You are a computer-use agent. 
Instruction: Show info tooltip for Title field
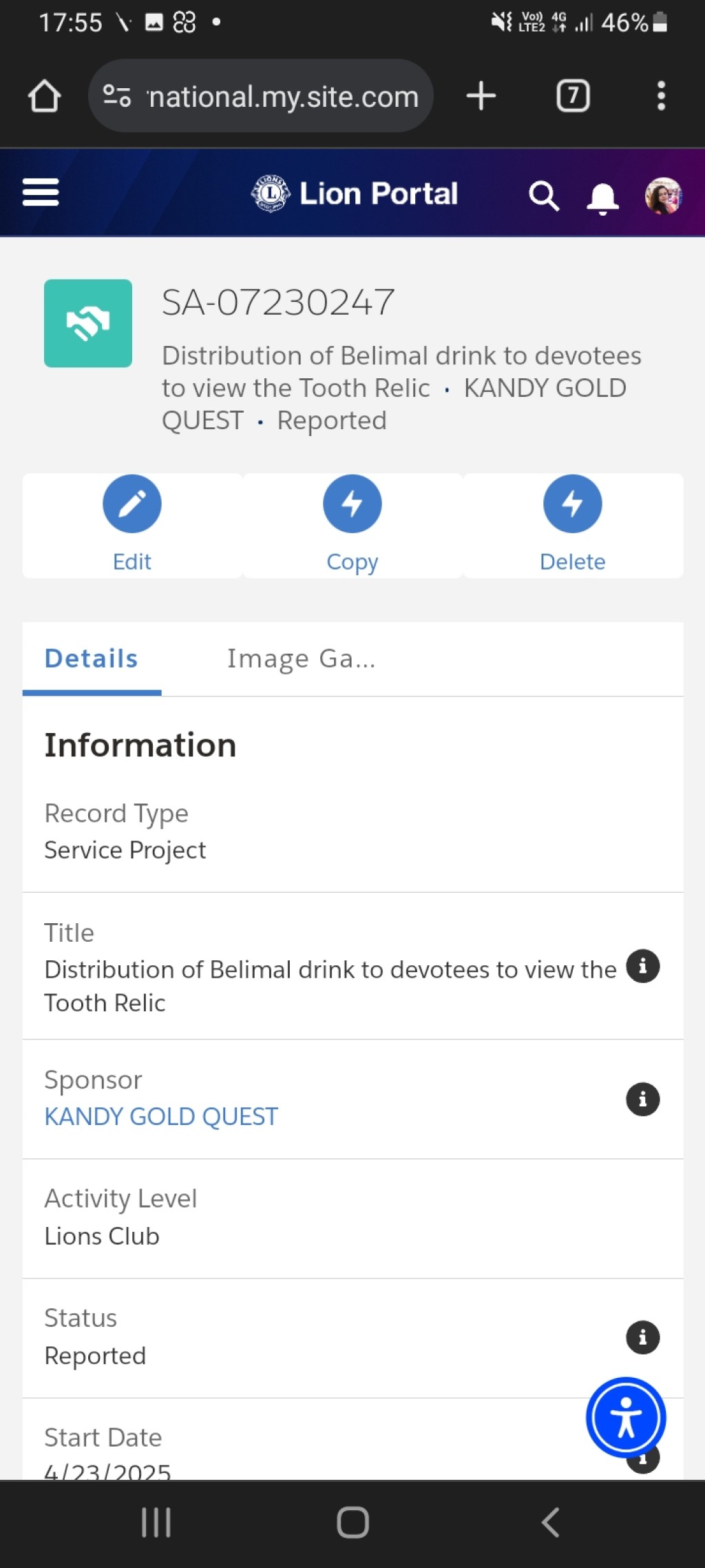point(643,966)
